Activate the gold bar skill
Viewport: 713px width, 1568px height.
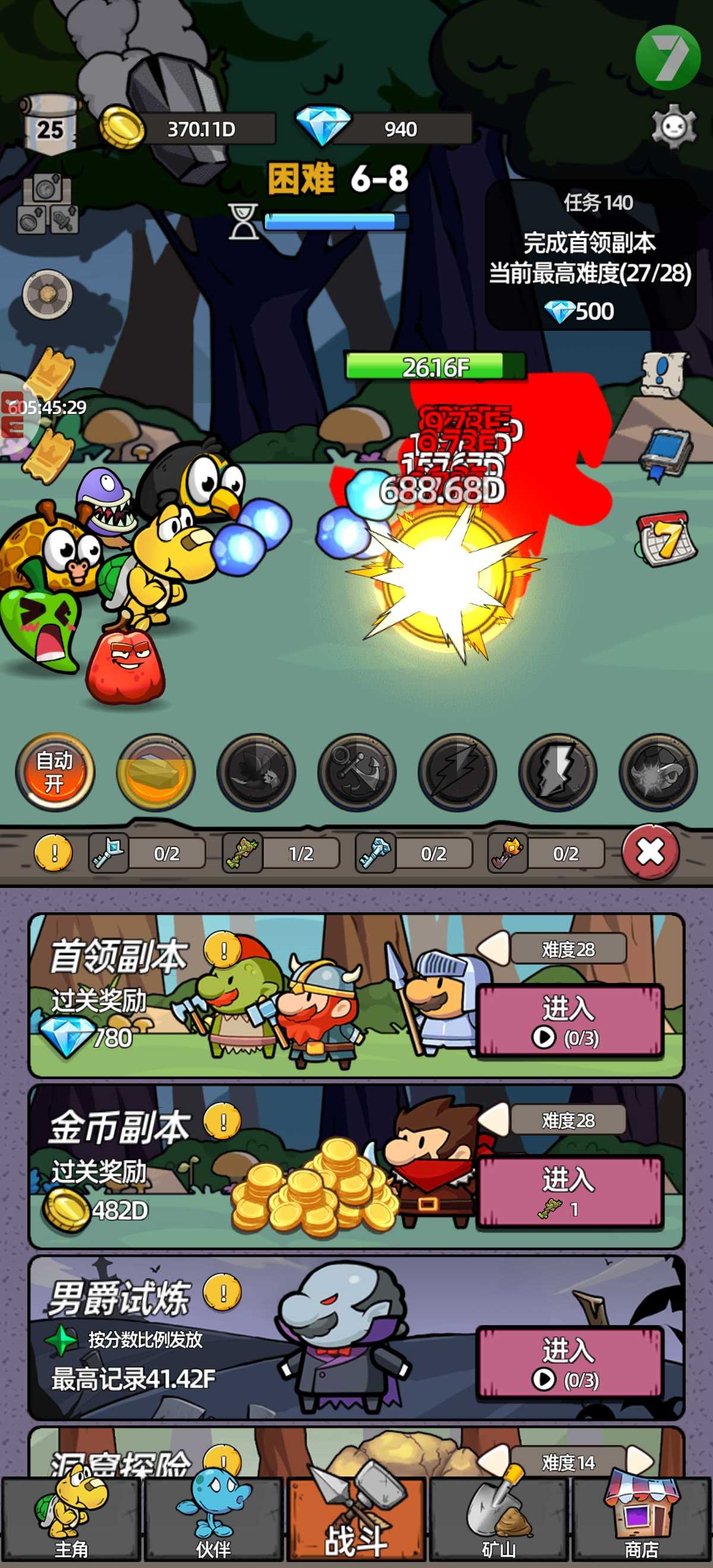(155, 772)
